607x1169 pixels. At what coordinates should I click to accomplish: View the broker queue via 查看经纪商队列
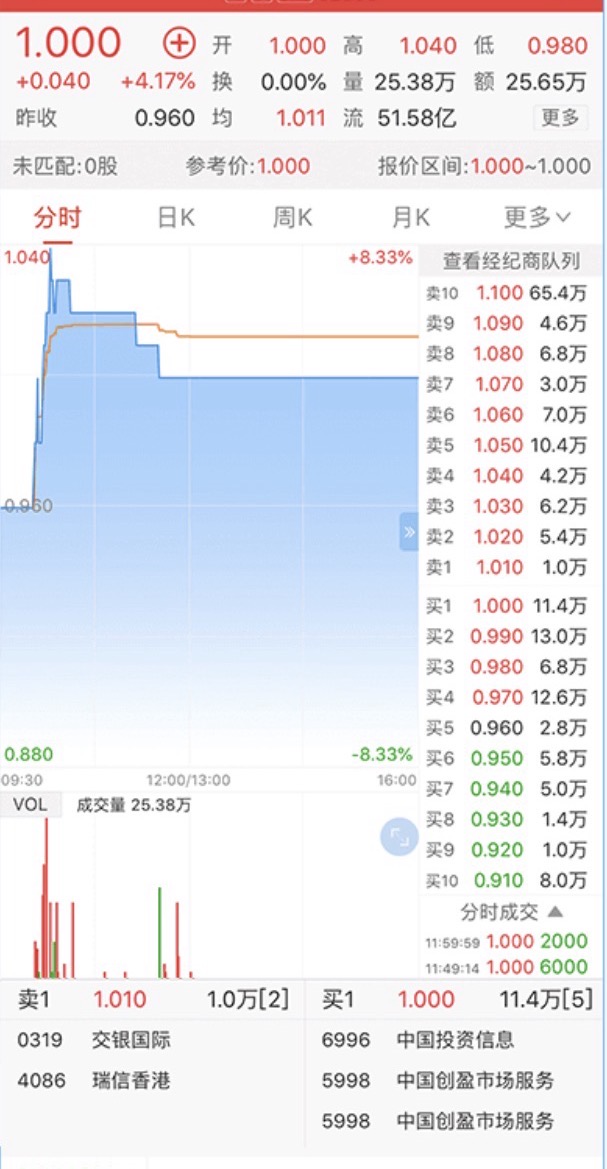click(x=511, y=262)
